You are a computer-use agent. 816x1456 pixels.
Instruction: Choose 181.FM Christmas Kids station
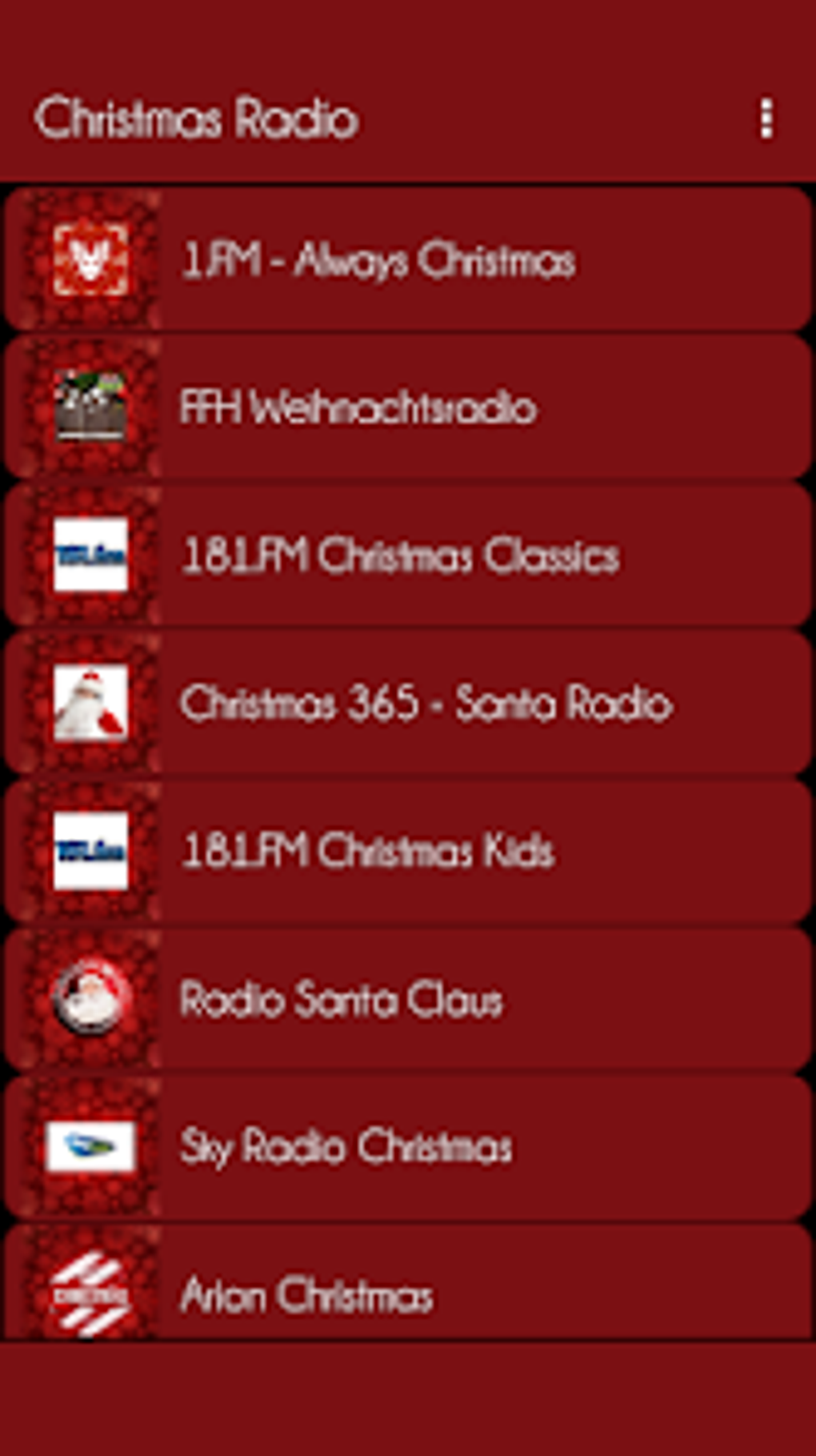click(408, 852)
